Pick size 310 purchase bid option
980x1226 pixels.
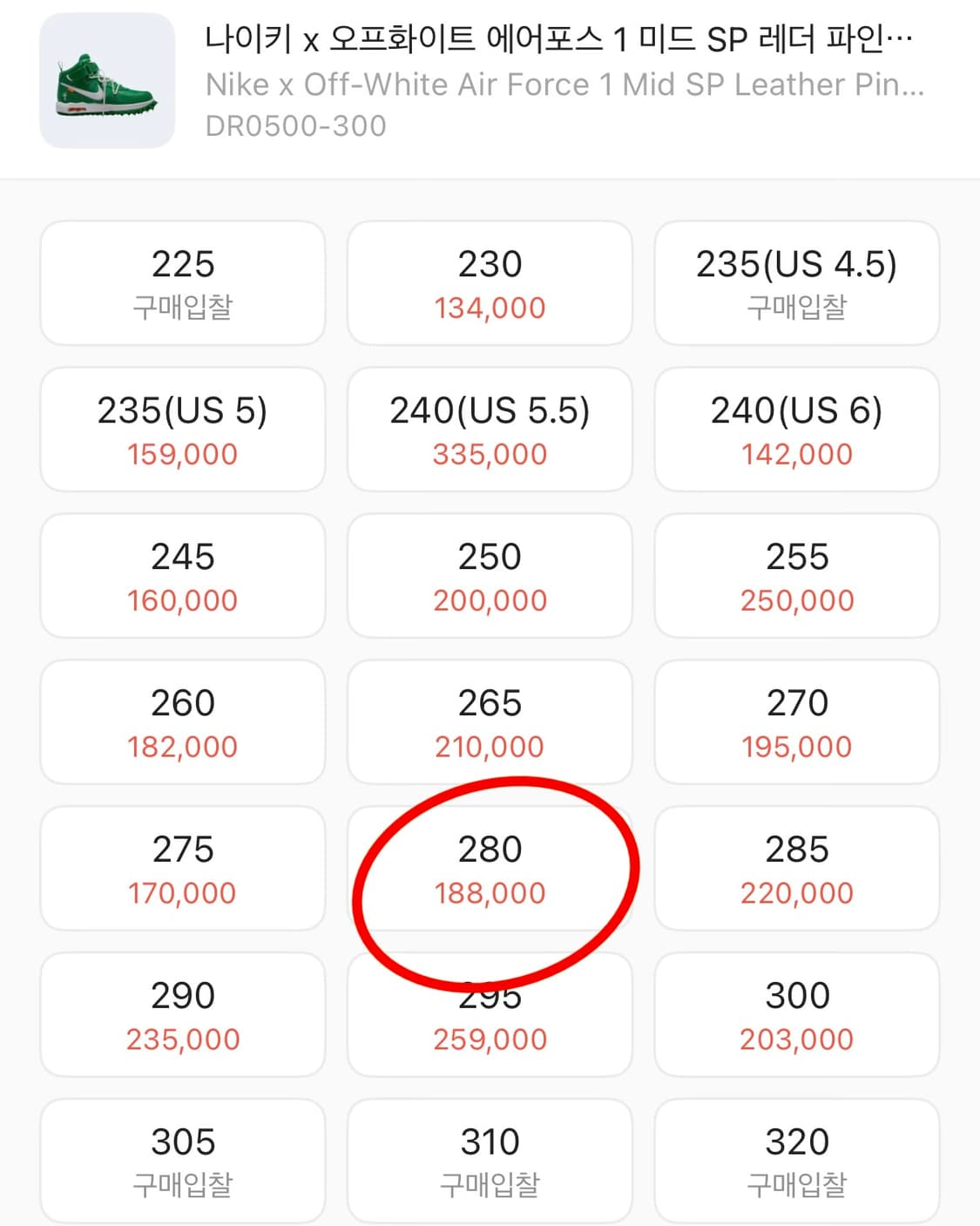pos(490,1160)
